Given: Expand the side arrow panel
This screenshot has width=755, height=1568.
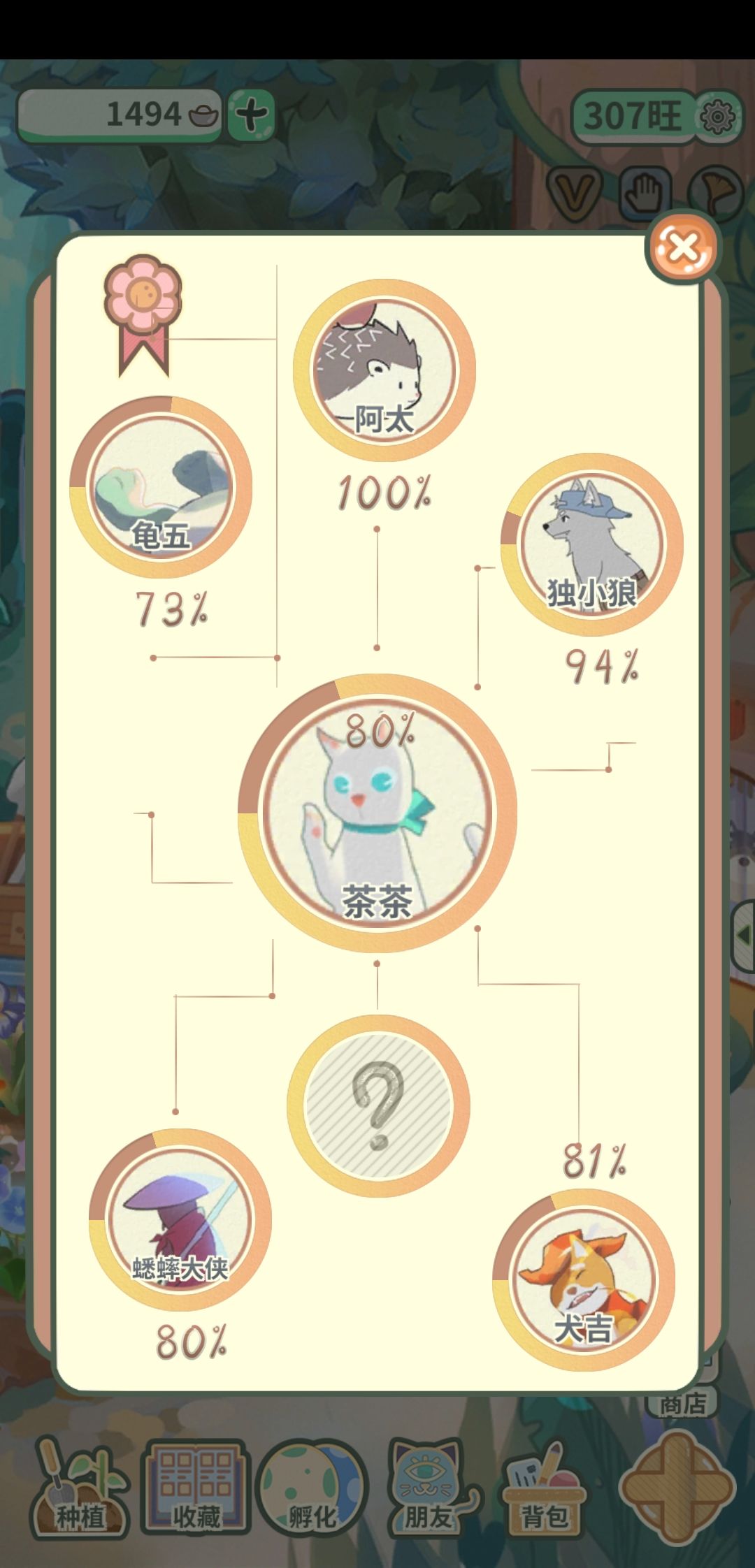Looking at the screenshot, I should click(744, 935).
